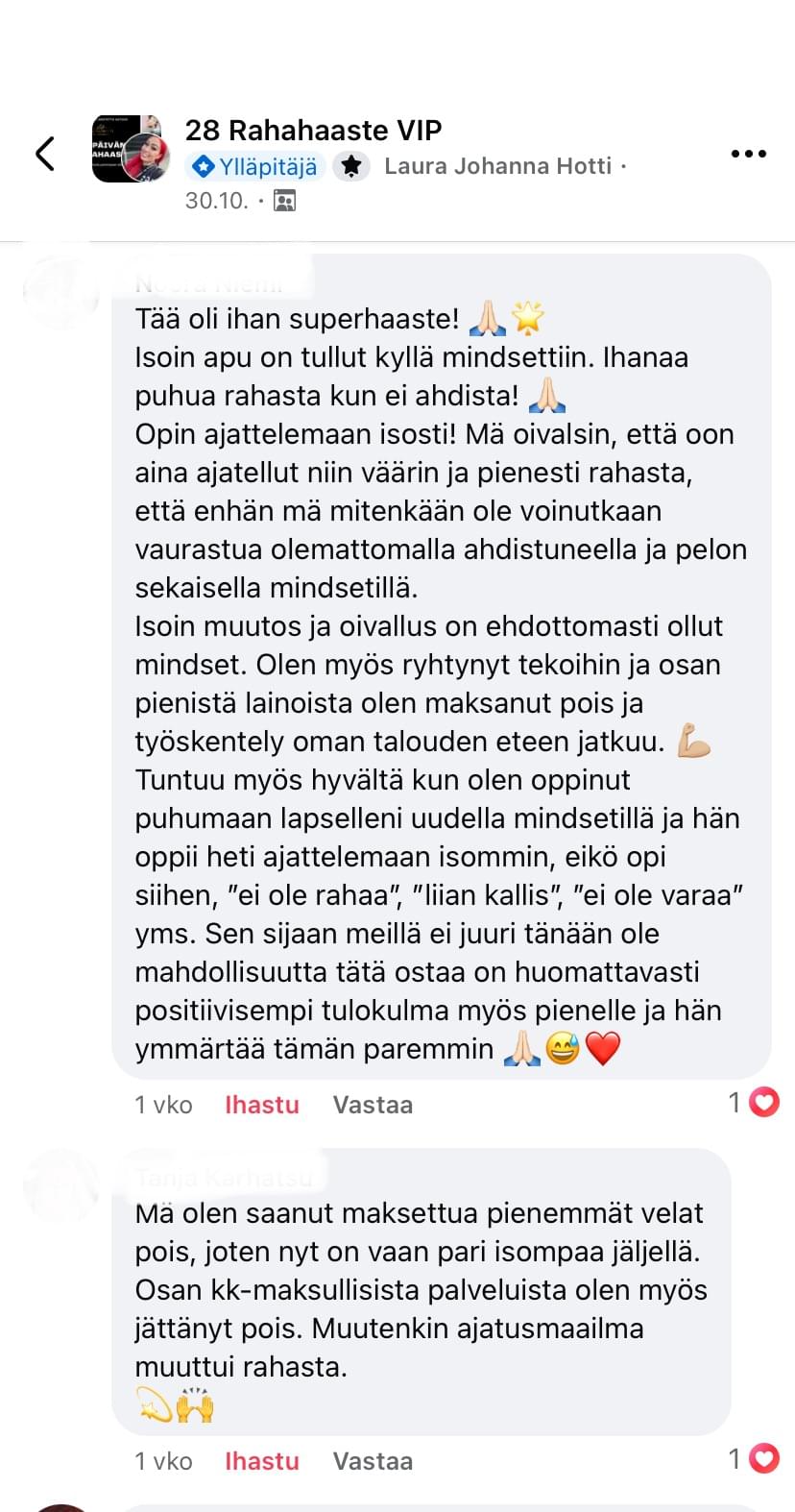Screen dimensions: 795x1512
Task: Open the 28 Rahahaaste VIP group page
Action: pos(313,130)
